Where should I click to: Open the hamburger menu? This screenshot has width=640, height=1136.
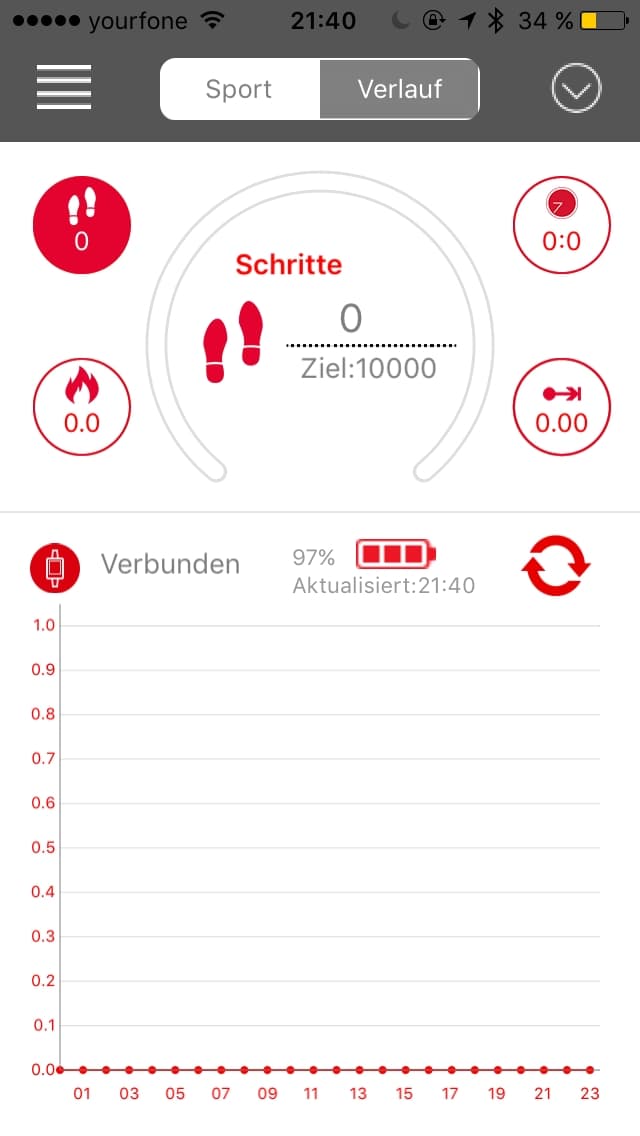(64, 88)
